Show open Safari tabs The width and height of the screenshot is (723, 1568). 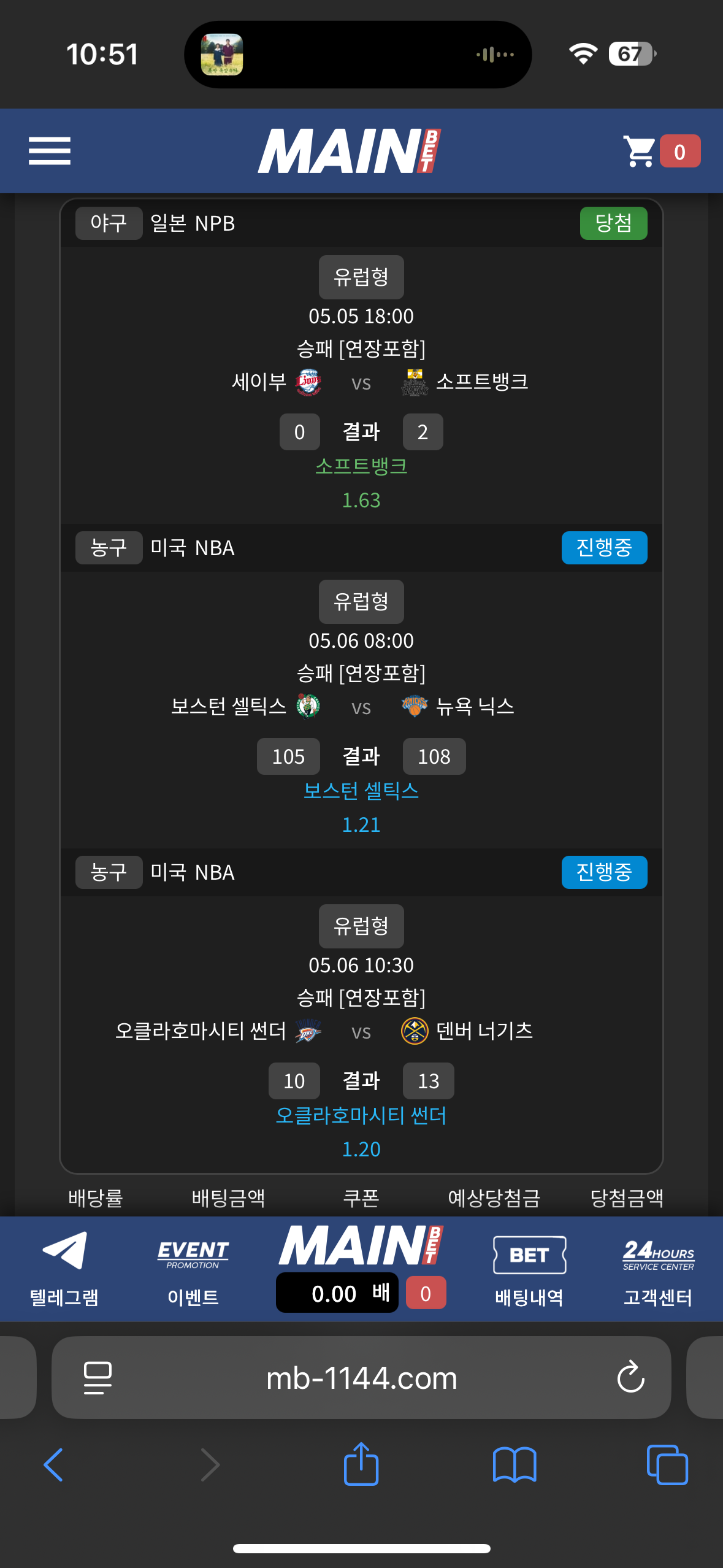click(667, 1465)
